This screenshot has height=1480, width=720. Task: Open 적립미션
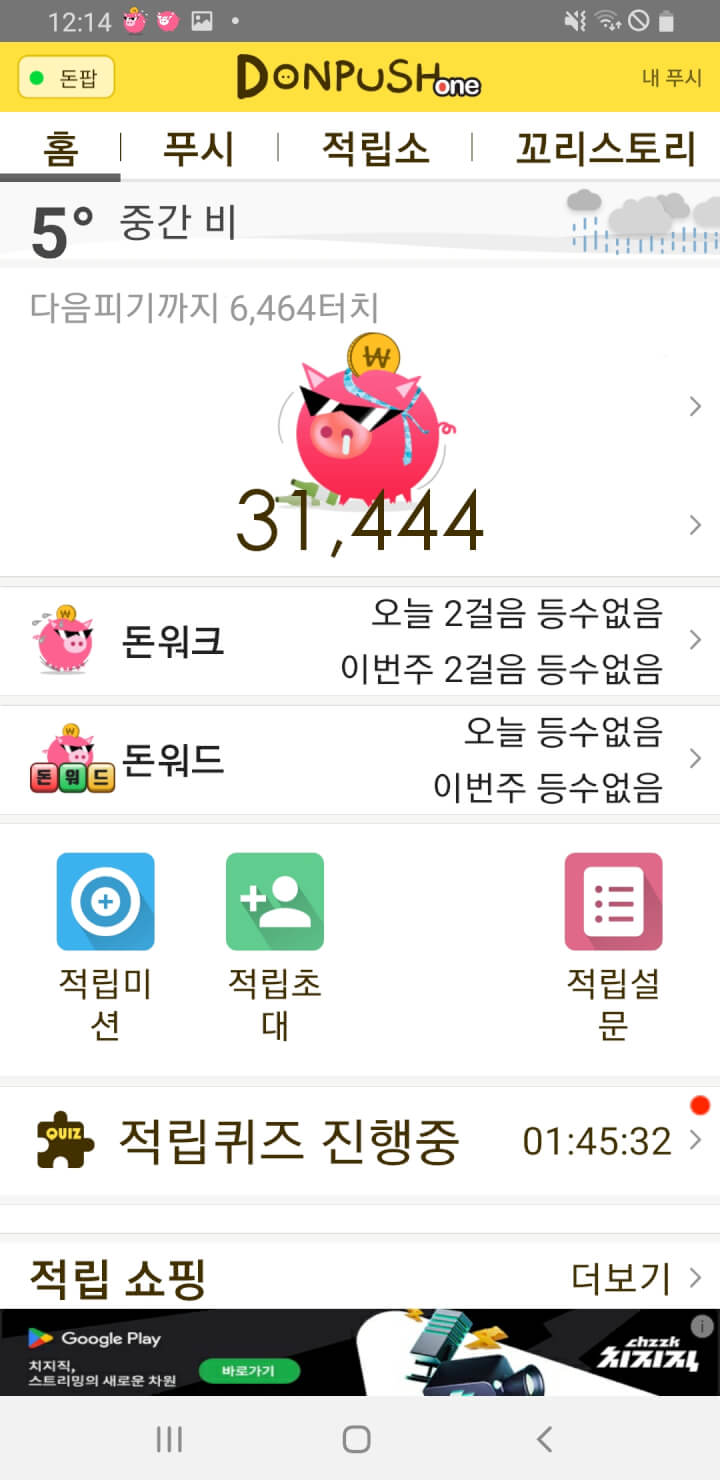(105, 945)
